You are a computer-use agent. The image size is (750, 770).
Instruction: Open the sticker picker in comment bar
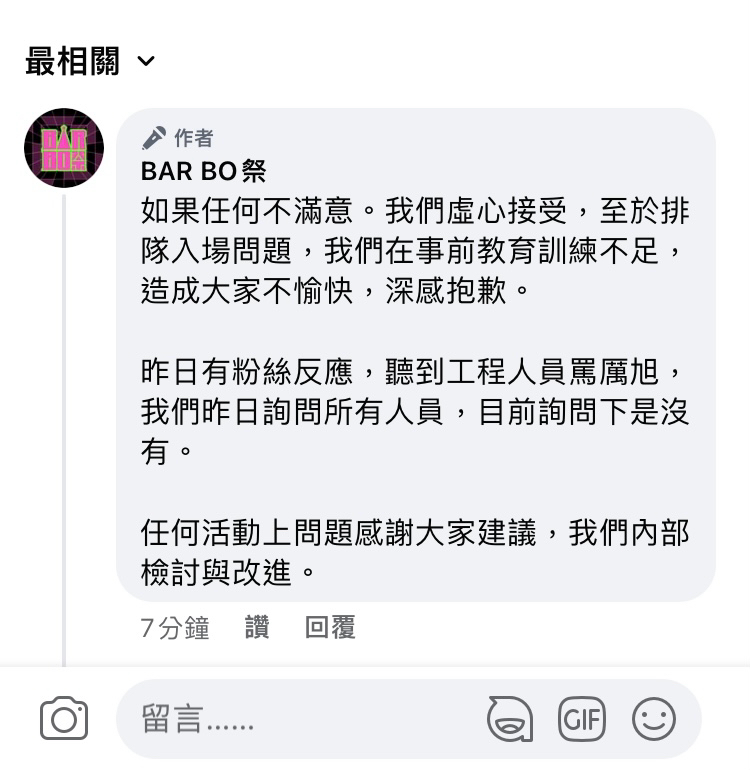[509, 719]
